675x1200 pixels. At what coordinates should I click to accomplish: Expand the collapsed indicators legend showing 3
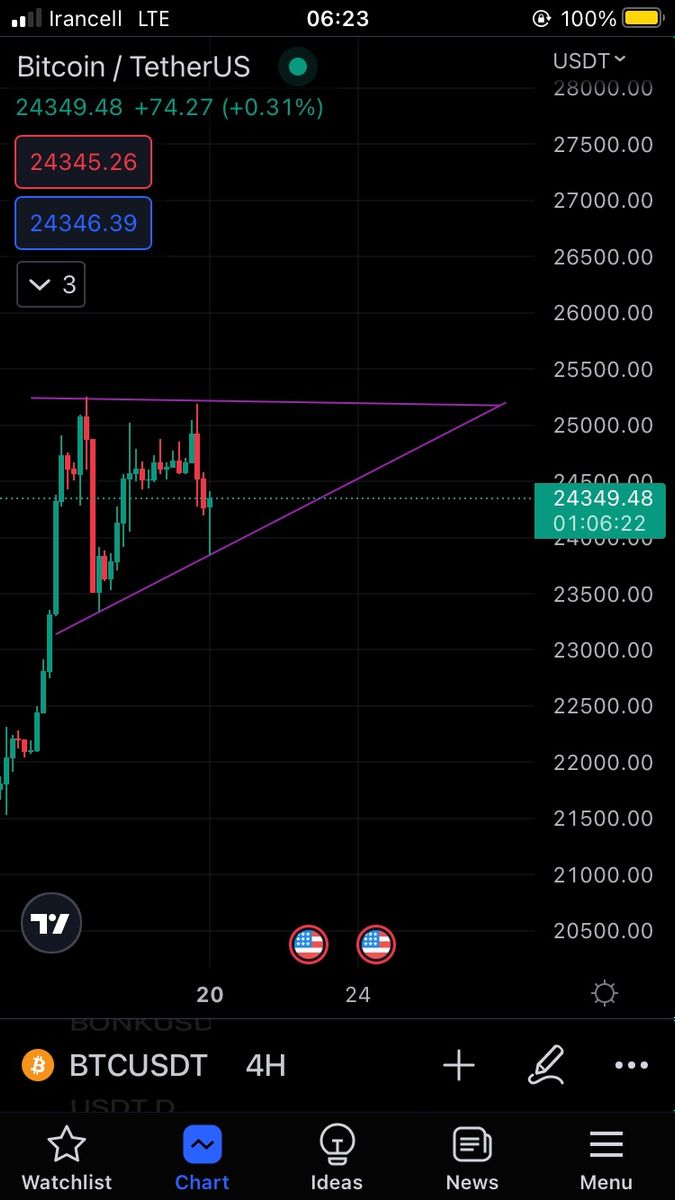[51, 284]
